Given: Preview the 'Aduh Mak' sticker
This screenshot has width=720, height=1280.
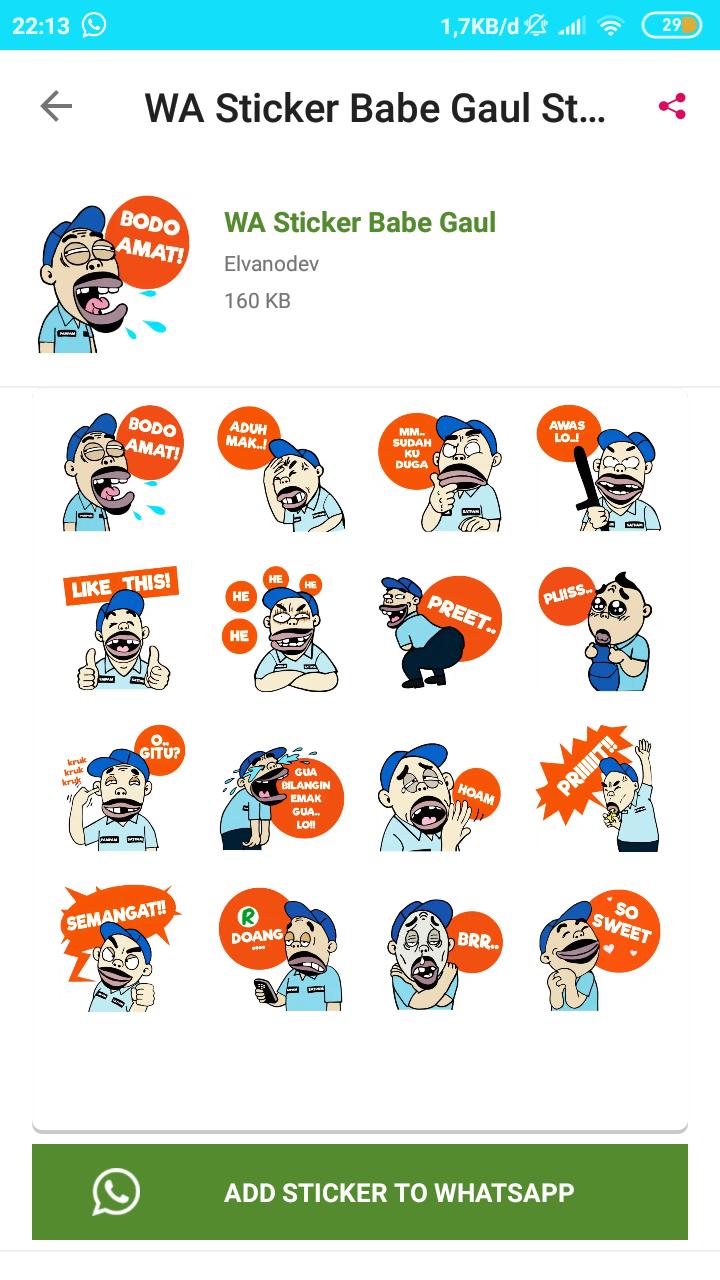Looking at the screenshot, I should (280, 468).
